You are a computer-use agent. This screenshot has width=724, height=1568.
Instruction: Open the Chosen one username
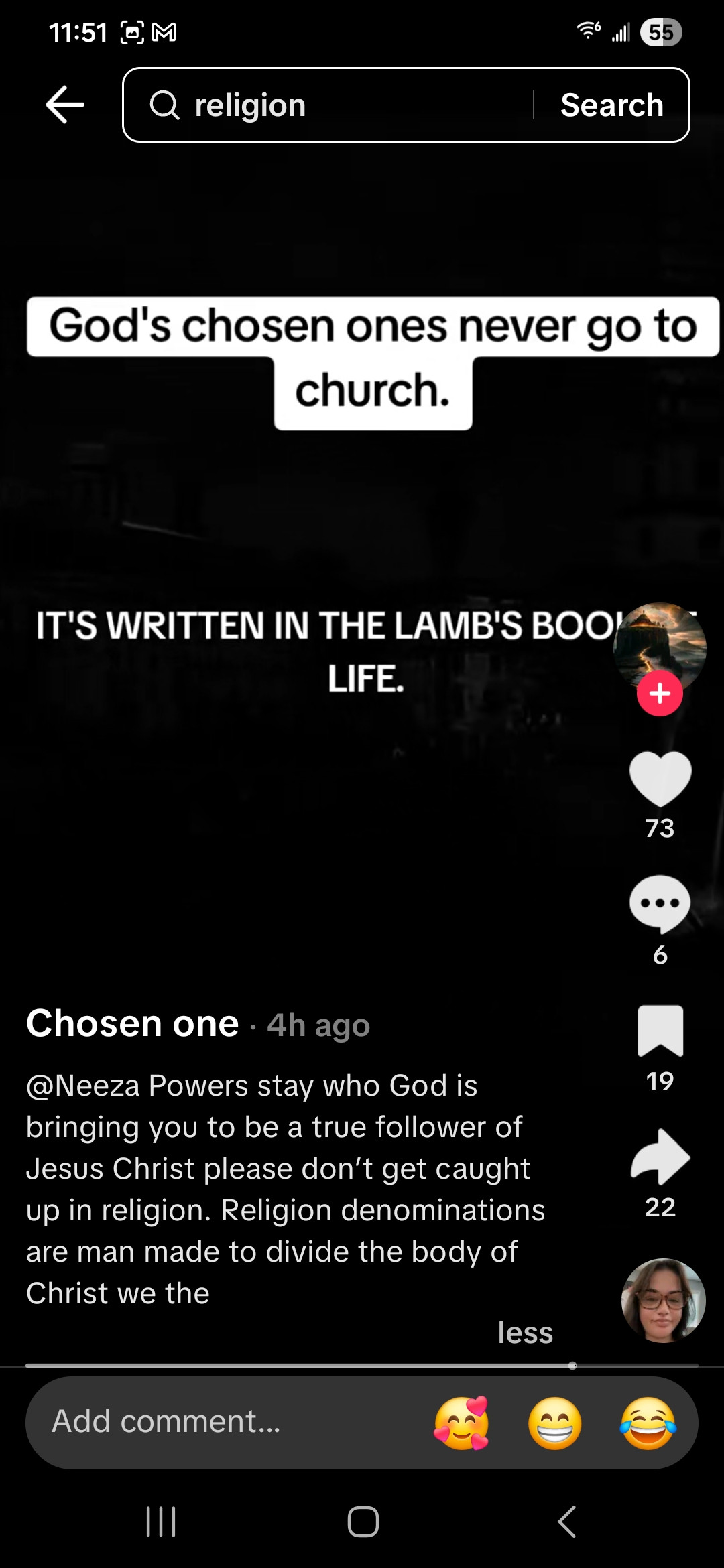pyautogui.click(x=133, y=1024)
